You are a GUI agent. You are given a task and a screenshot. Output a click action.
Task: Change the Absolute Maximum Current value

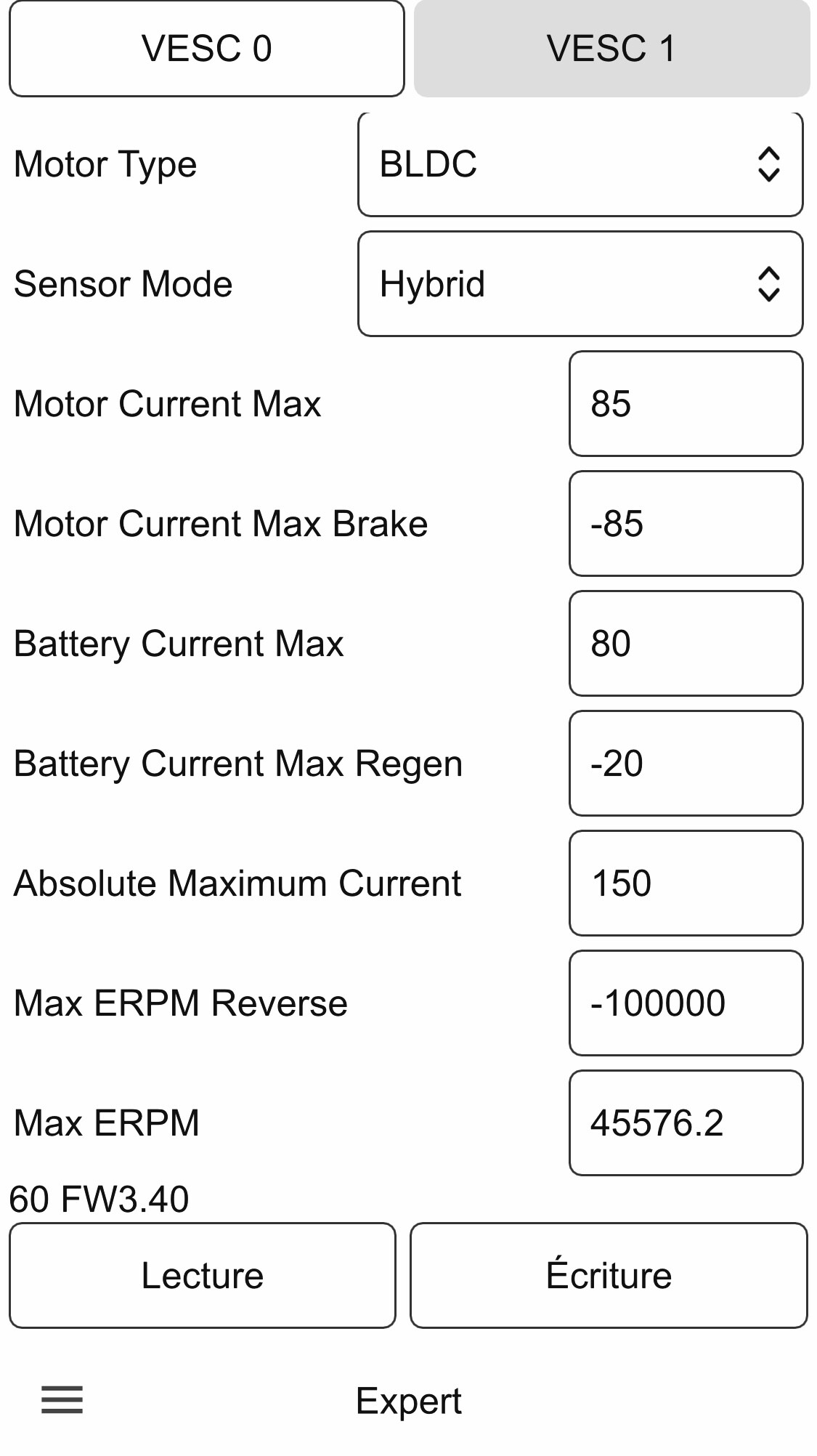686,883
